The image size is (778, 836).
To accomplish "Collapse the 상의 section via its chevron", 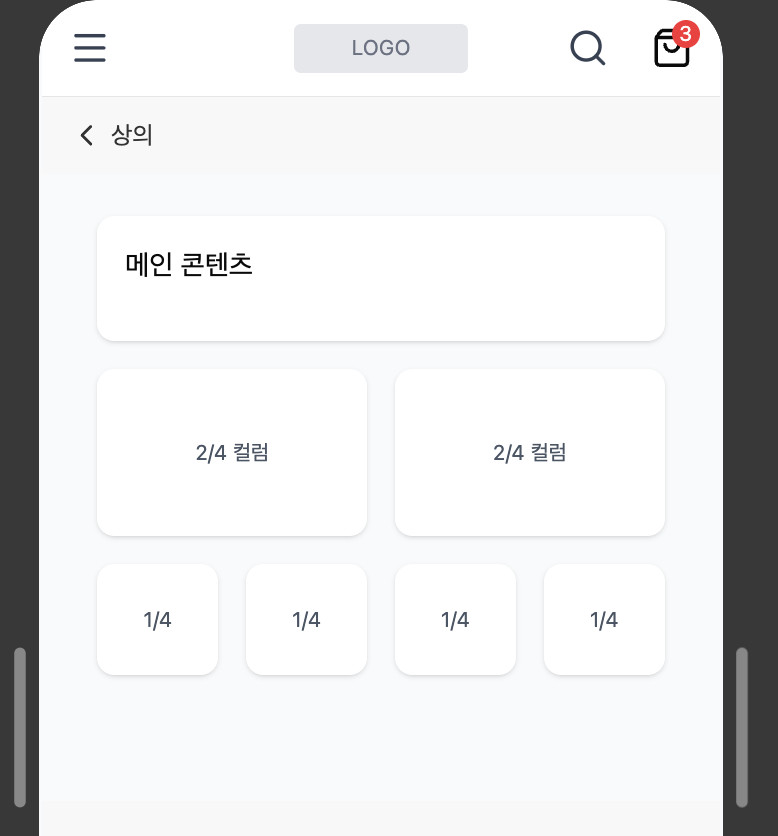I will click(86, 135).
